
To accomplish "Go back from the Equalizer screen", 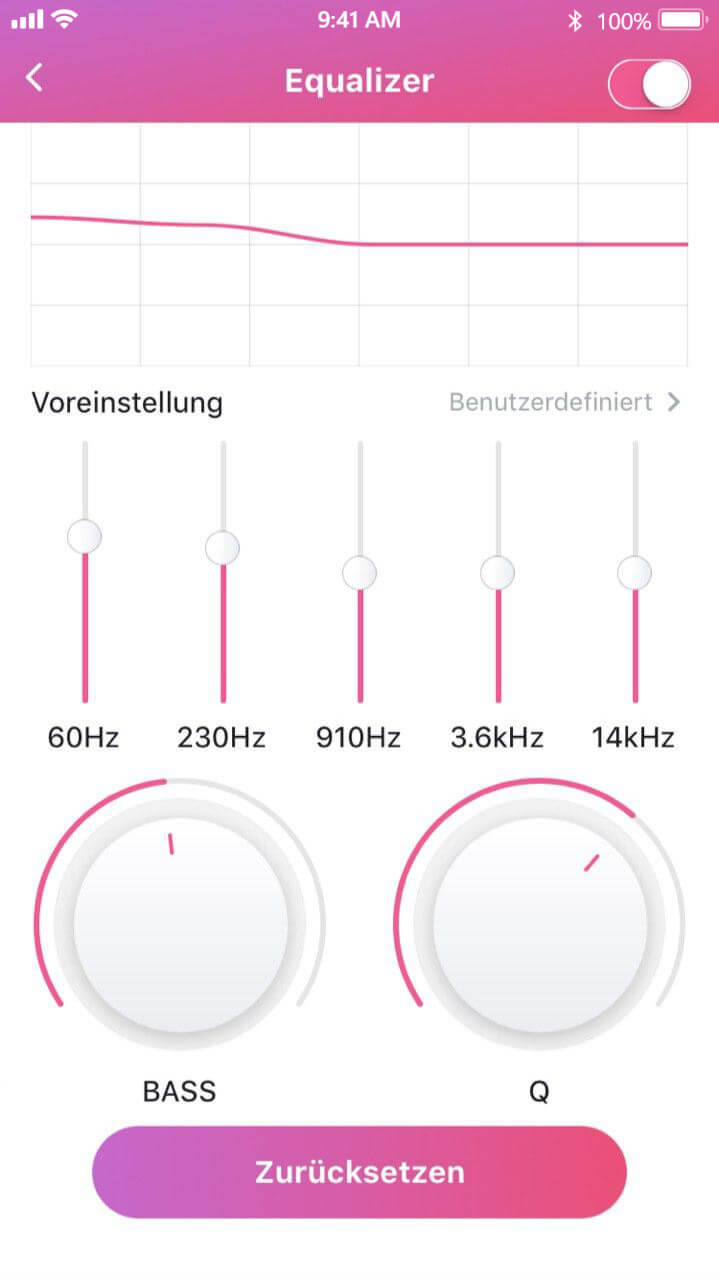I will click(35, 78).
